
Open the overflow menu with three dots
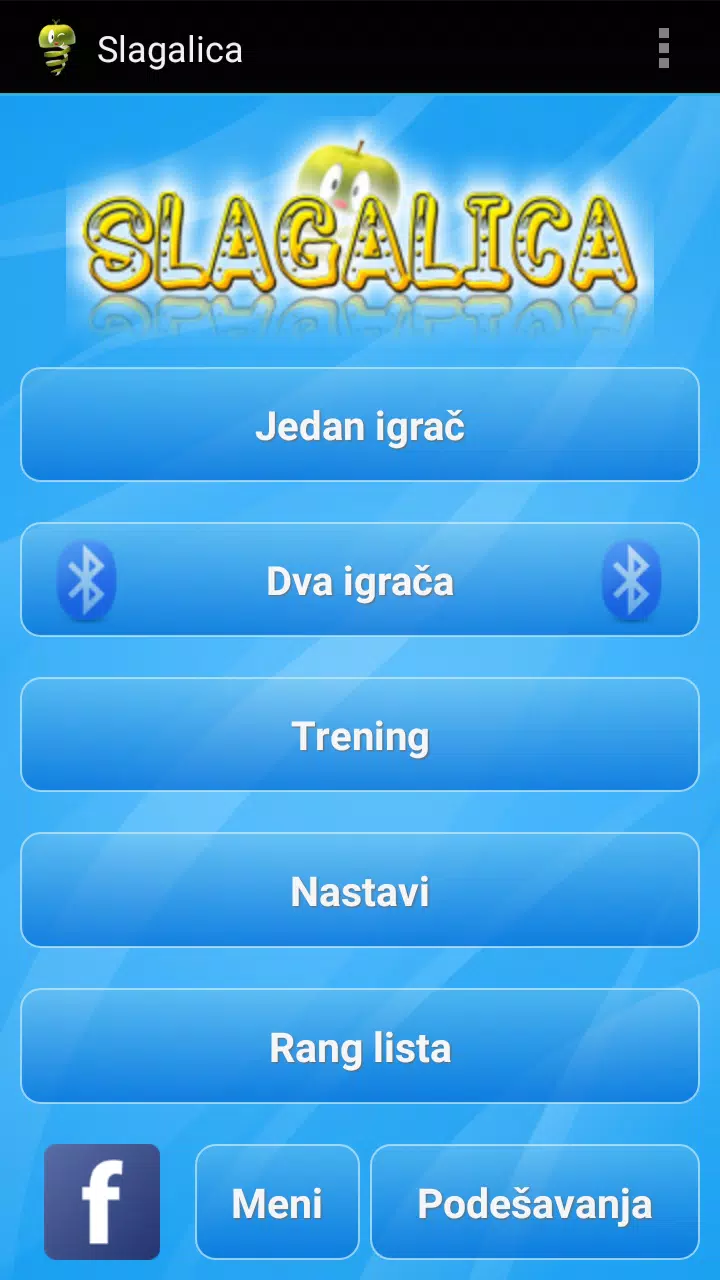[x=663, y=47]
